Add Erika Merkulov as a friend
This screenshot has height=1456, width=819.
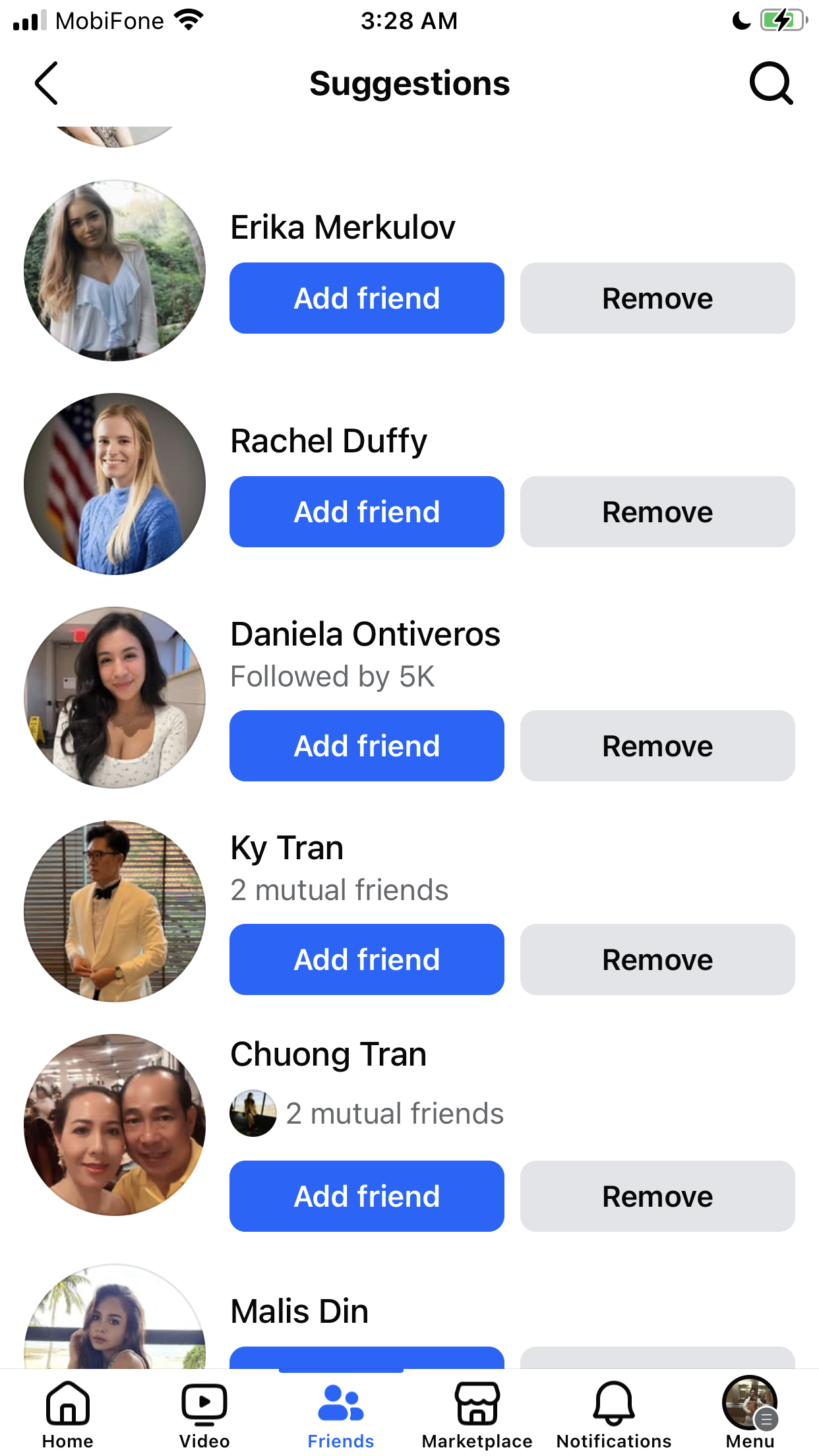[x=367, y=298]
